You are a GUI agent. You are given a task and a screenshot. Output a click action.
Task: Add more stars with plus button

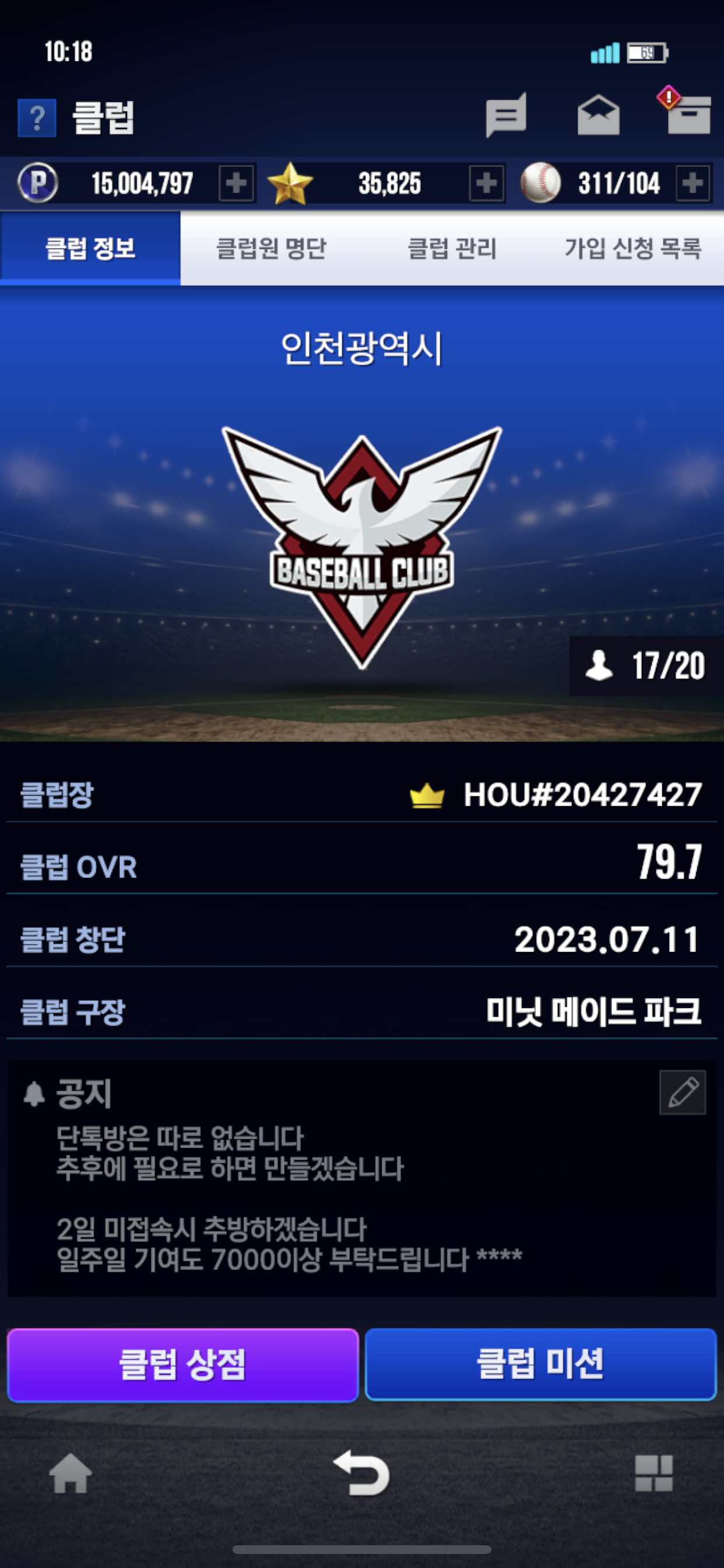[x=486, y=183]
